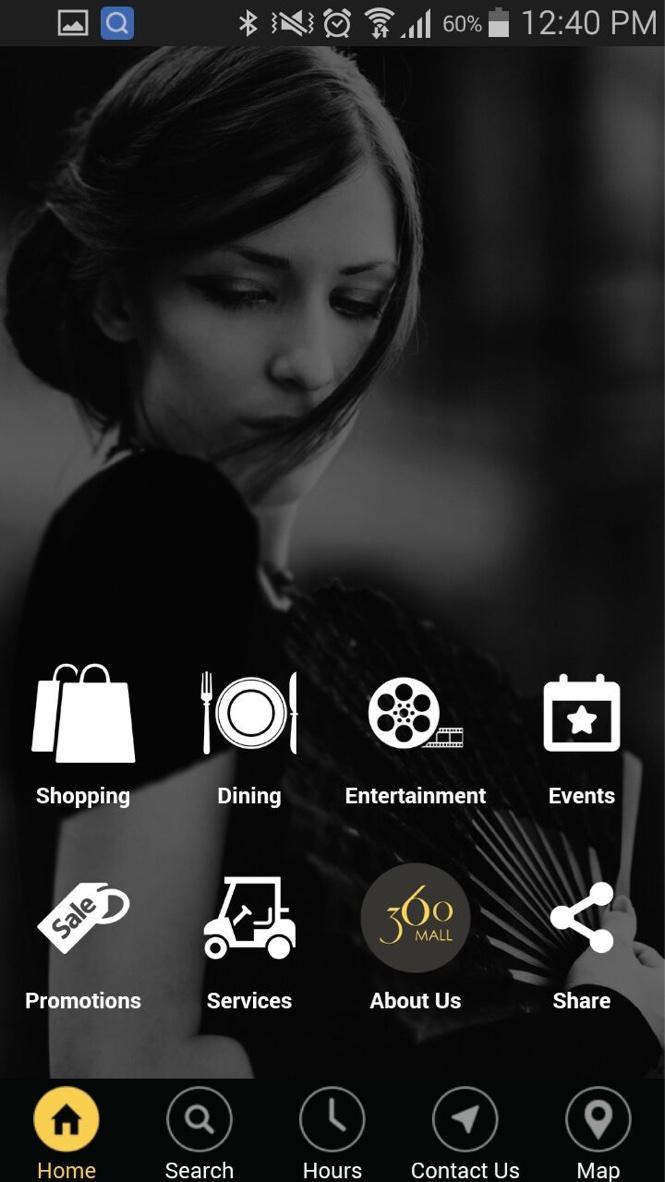This screenshot has width=665, height=1182.
Task: Open the Events calendar
Action: pos(581,715)
